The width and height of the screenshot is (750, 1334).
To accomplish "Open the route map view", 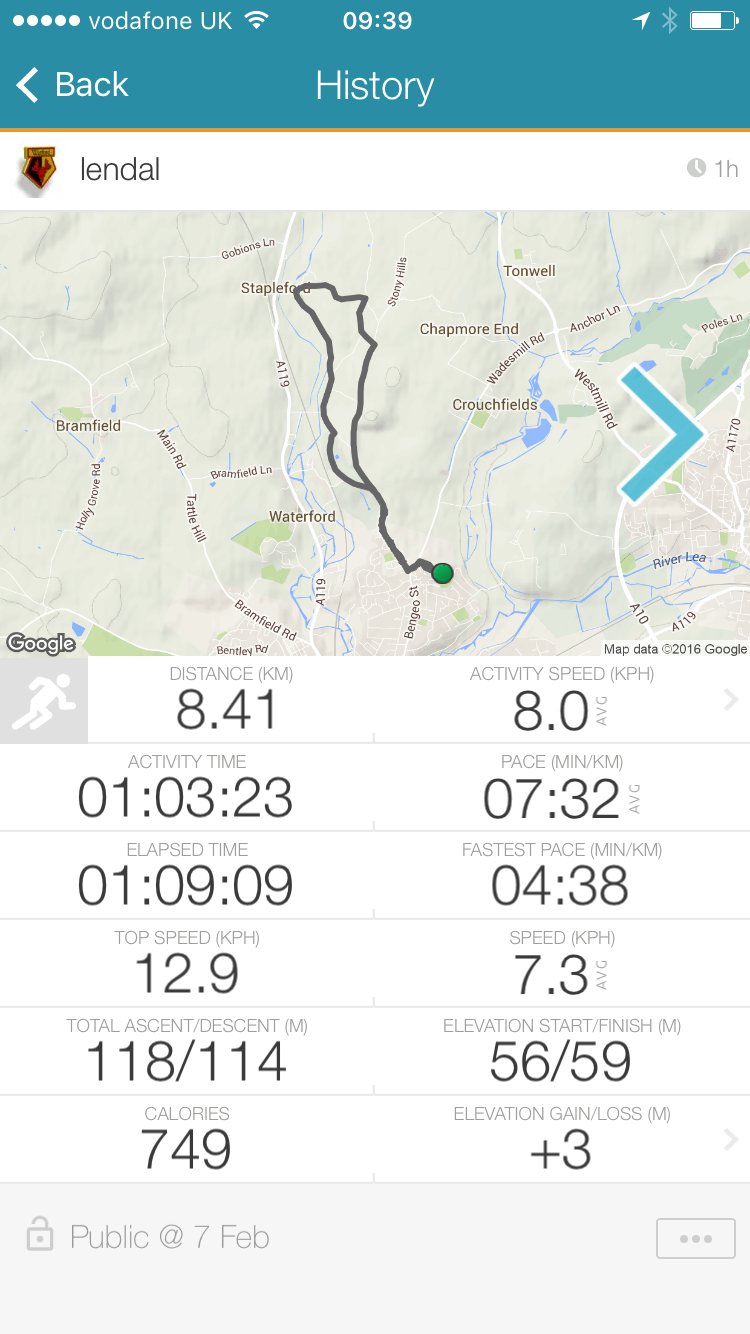I will click(x=375, y=433).
